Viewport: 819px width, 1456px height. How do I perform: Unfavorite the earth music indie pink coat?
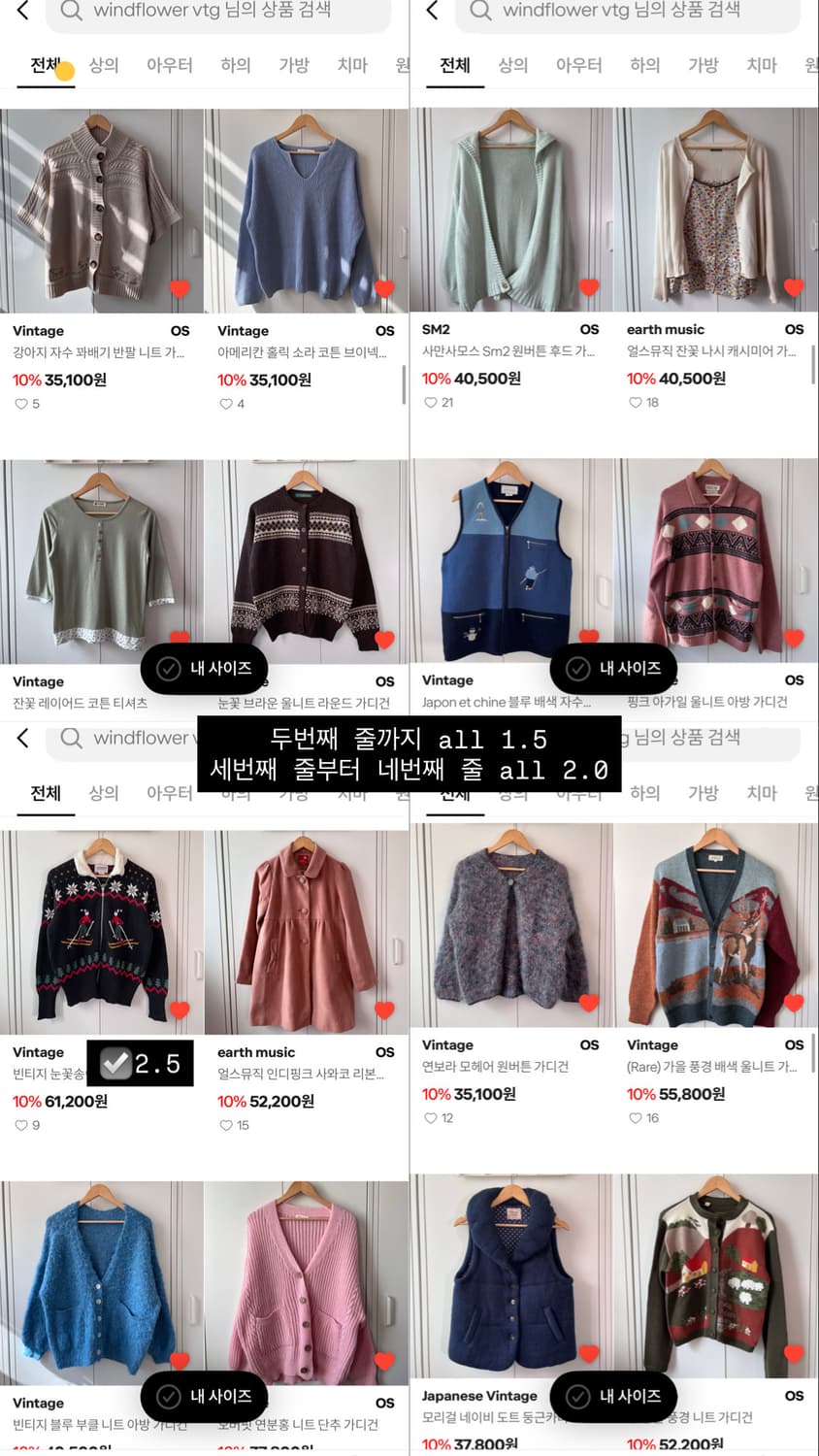tap(384, 1009)
